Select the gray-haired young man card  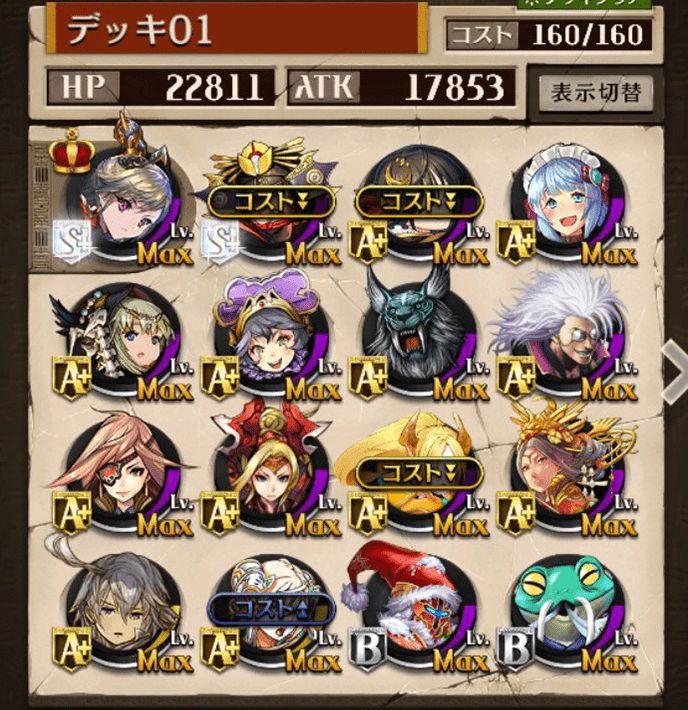[x=118, y=608]
